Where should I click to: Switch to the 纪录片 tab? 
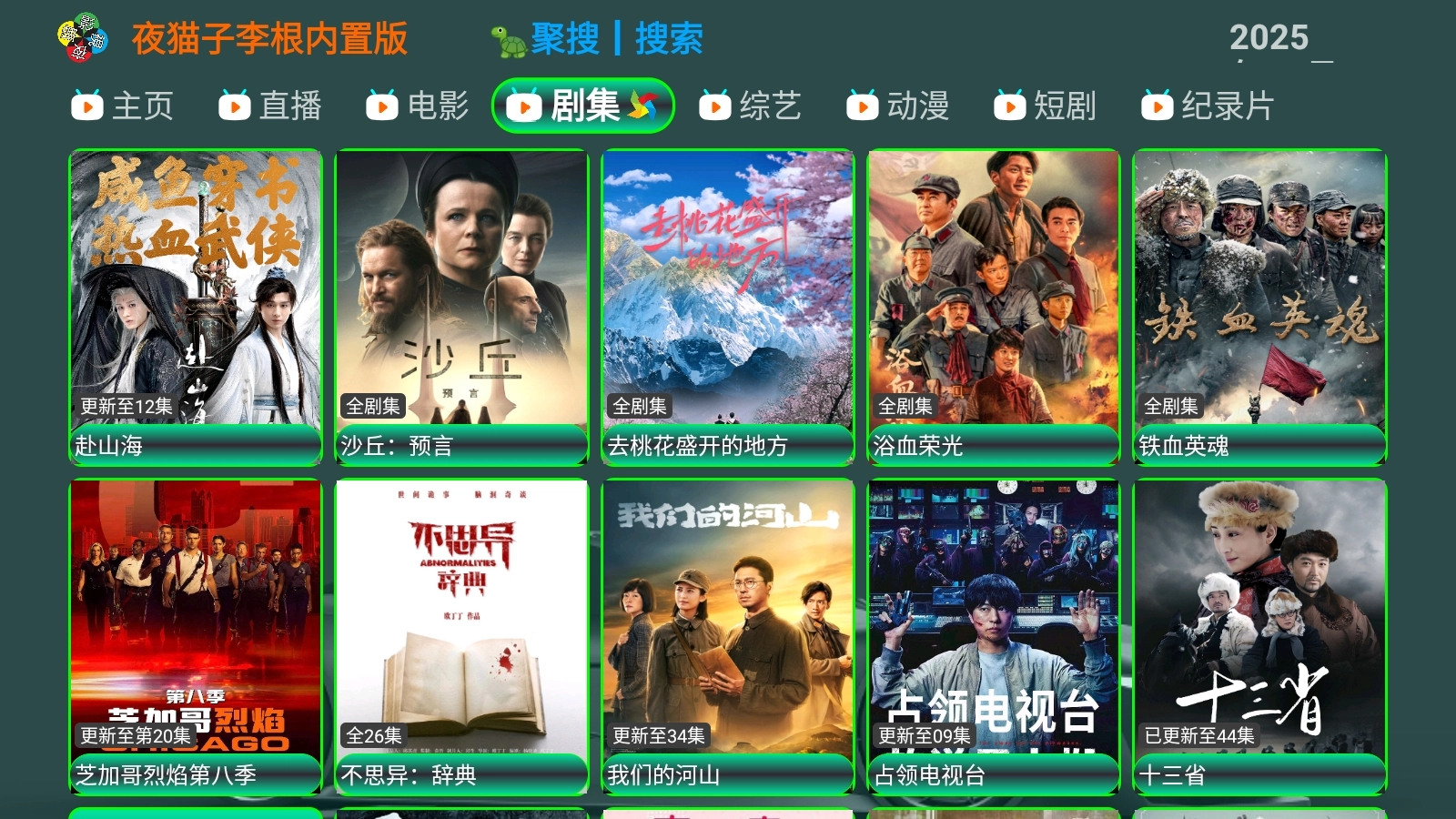(1208, 106)
